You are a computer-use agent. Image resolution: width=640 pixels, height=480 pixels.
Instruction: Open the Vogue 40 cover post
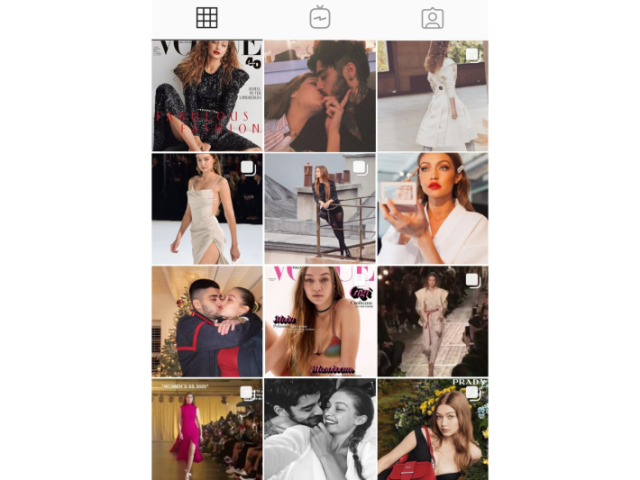tap(207, 96)
